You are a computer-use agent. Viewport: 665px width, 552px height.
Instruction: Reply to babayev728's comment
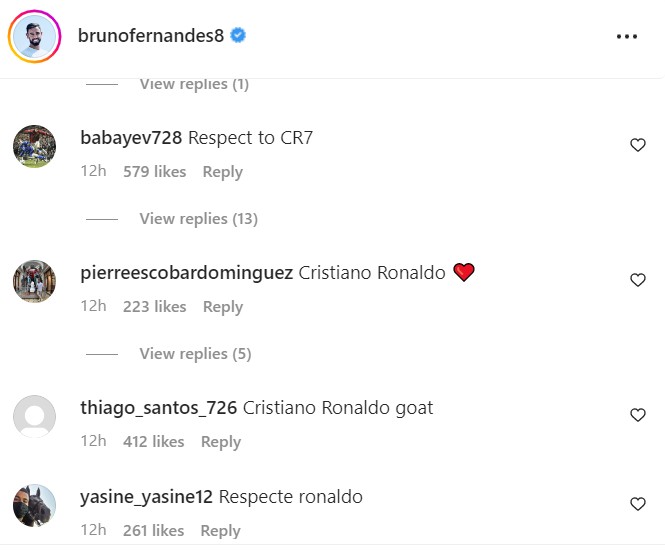tap(222, 172)
